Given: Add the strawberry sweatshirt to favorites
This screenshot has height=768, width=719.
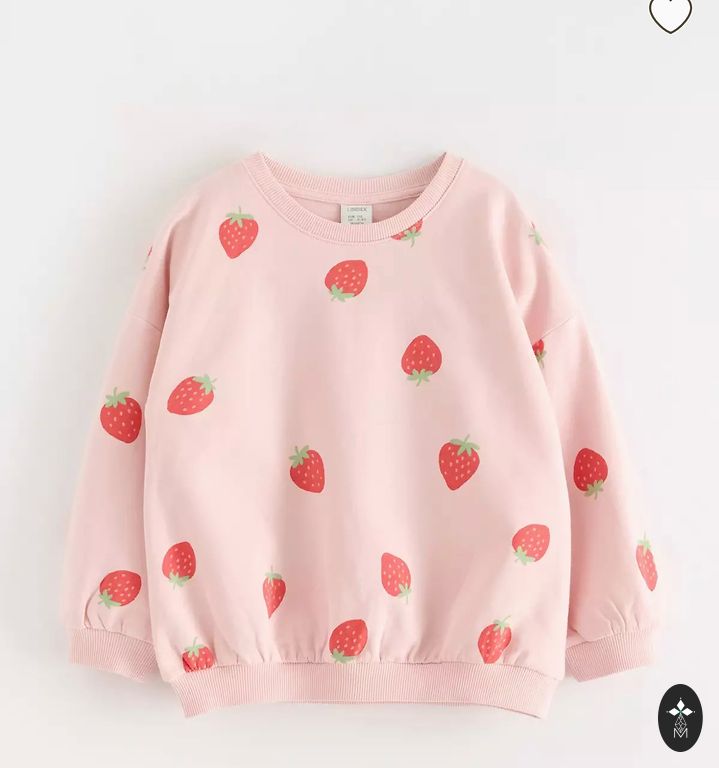Looking at the screenshot, I should click(670, 13).
